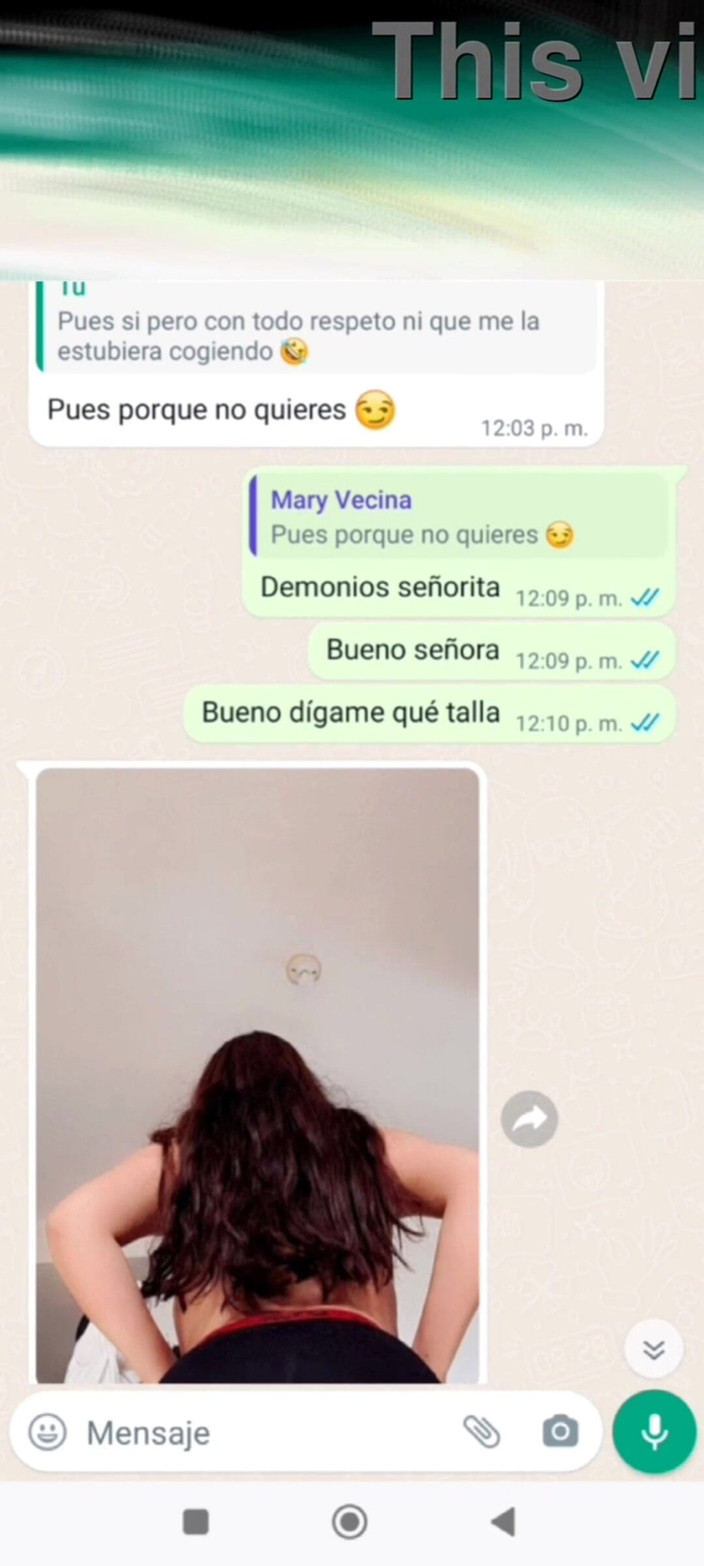Screen dimensions: 704x1566
Task: Jump to the latest messages
Action: point(654,1350)
